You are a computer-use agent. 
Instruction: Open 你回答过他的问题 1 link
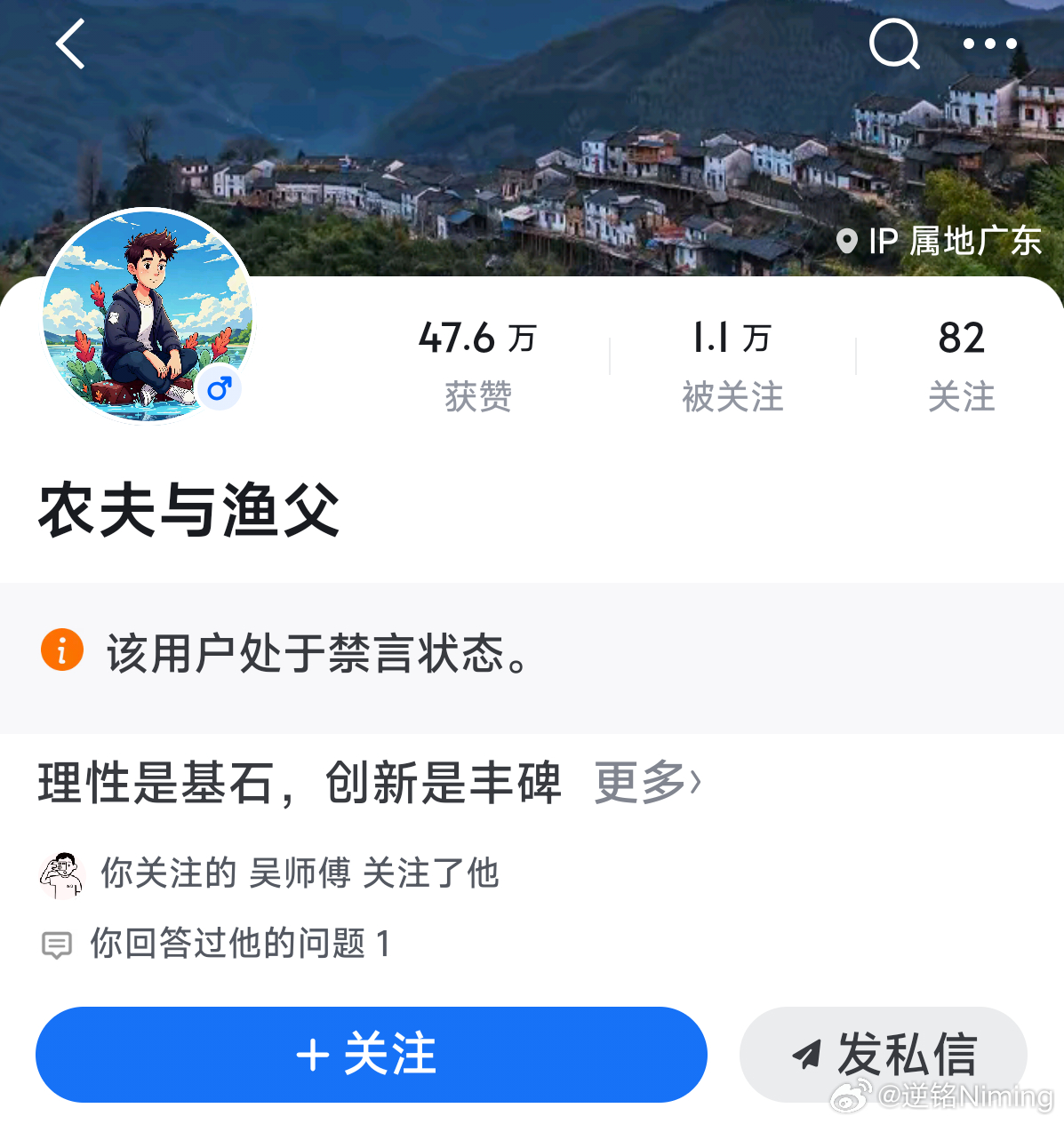coord(238,945)
